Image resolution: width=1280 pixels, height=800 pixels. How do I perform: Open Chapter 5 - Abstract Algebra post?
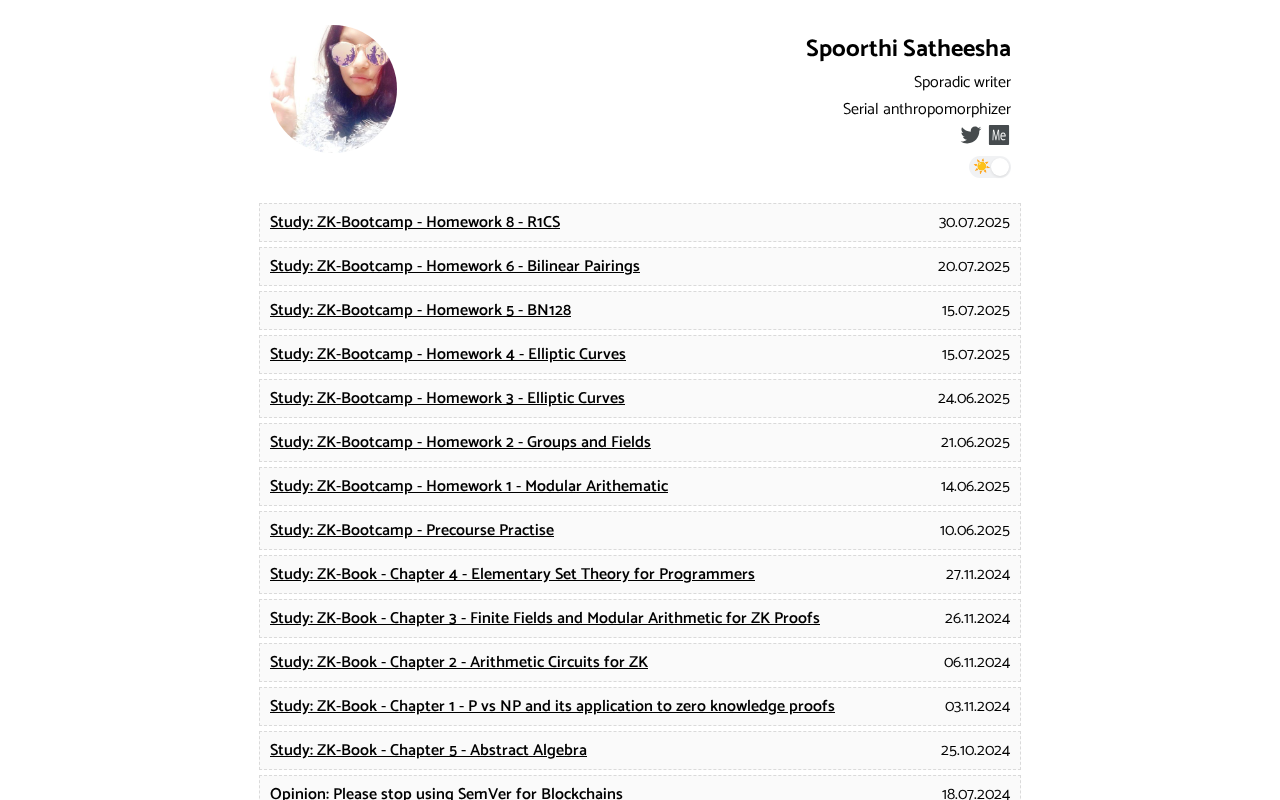pyautogui.click(x=428, y=751)
